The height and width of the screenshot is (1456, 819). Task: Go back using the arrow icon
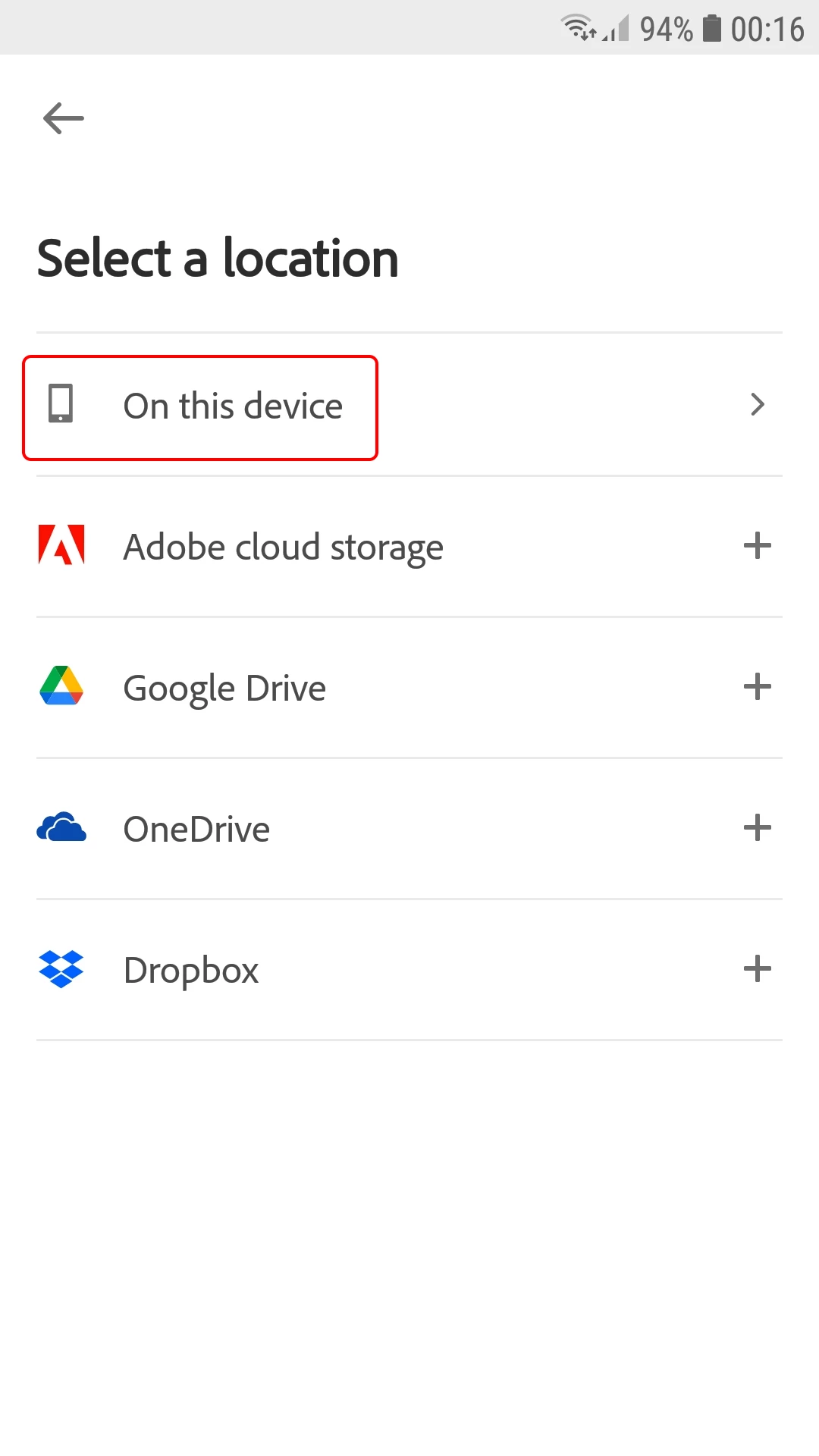(x=63, y=119)
